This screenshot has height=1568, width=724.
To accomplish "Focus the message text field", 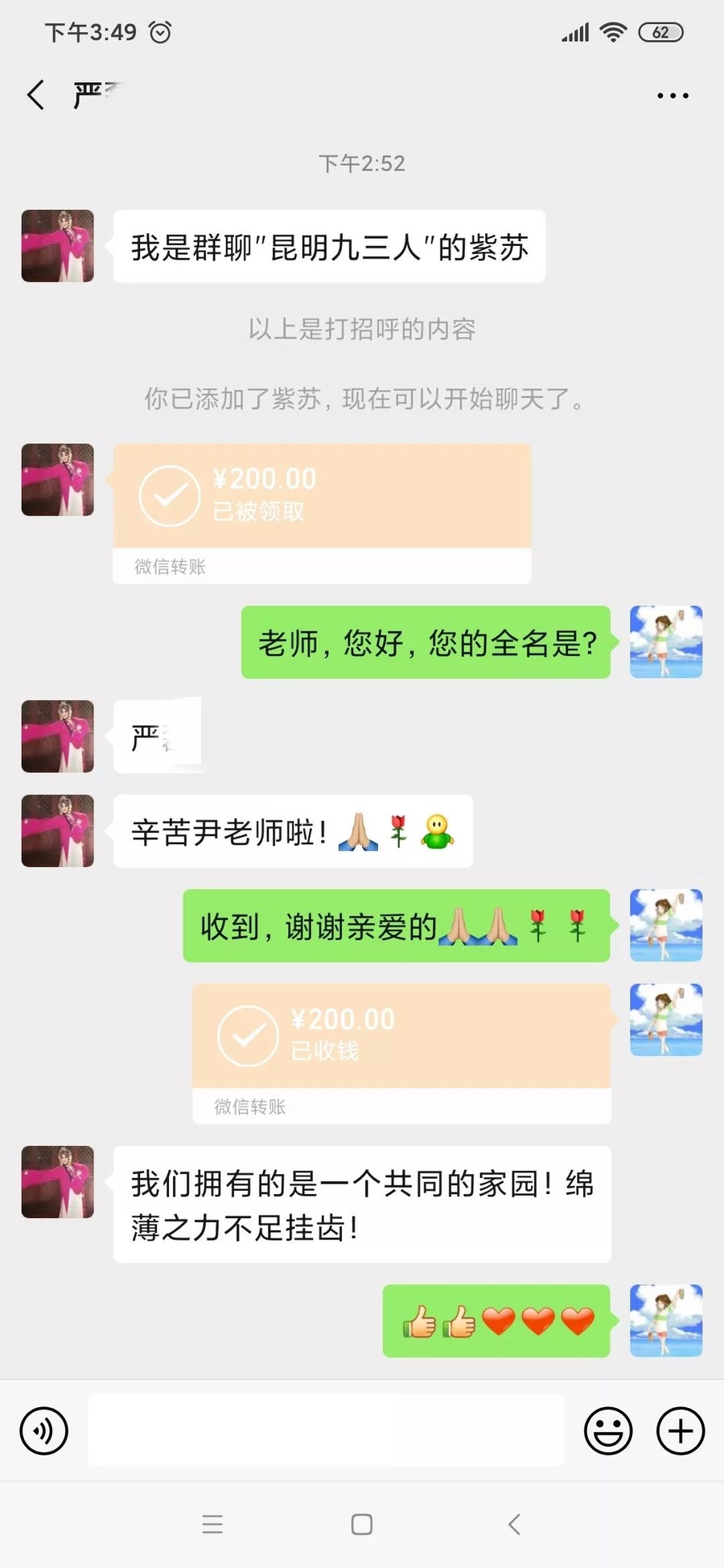I will point(326,1431).
